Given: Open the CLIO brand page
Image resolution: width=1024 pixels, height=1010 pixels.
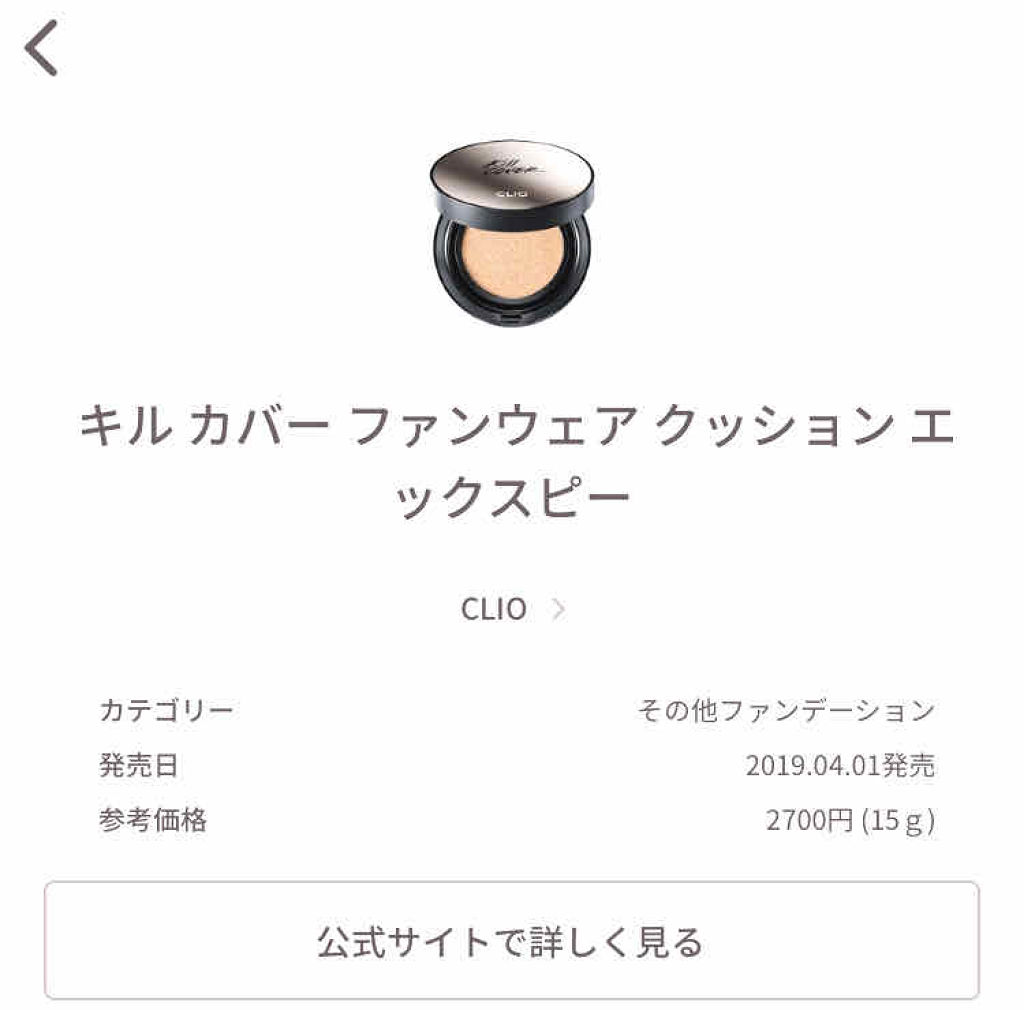Looking at the screenshot, I should [513, 609].
